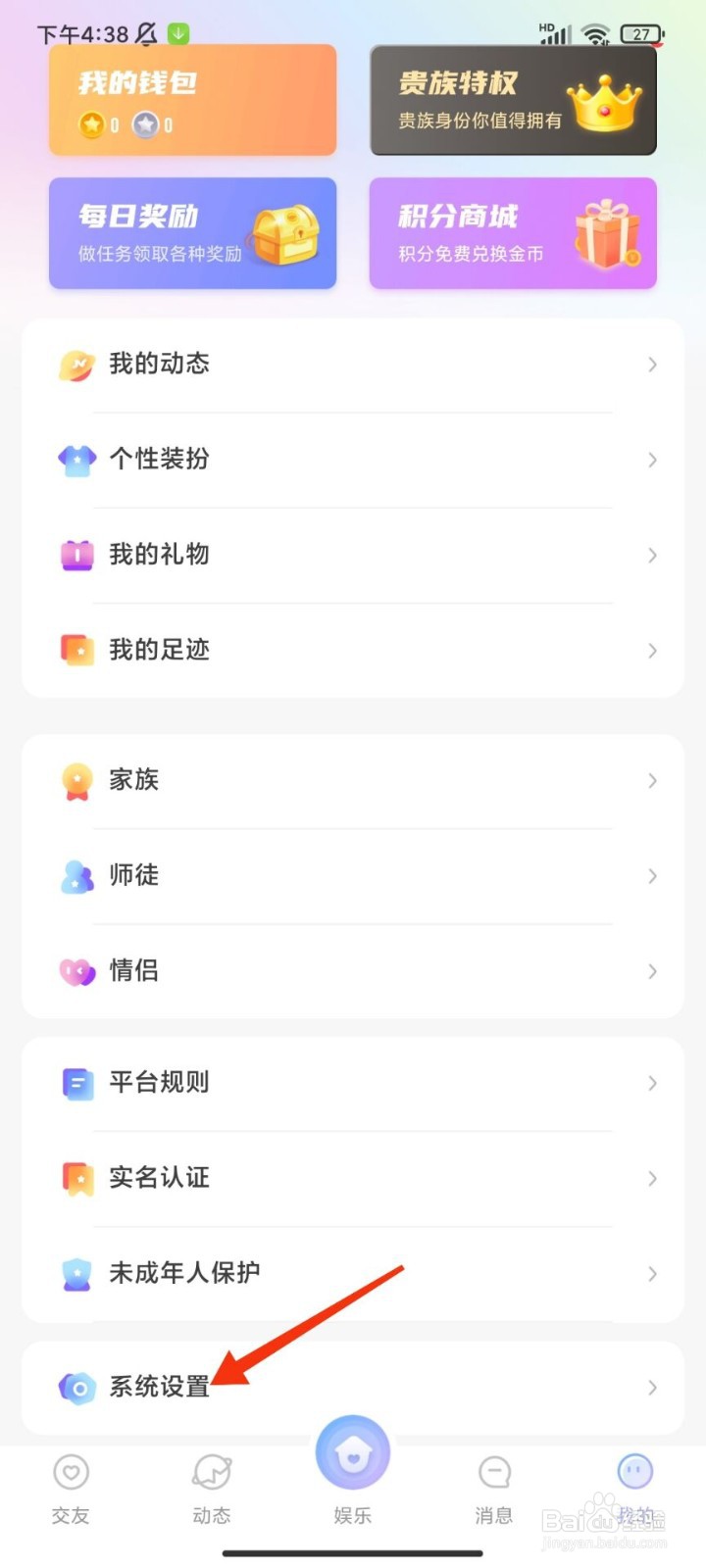Open 未成年人保护
This screenshot has height=1568, width=706.
click(x=353, y=1273)
